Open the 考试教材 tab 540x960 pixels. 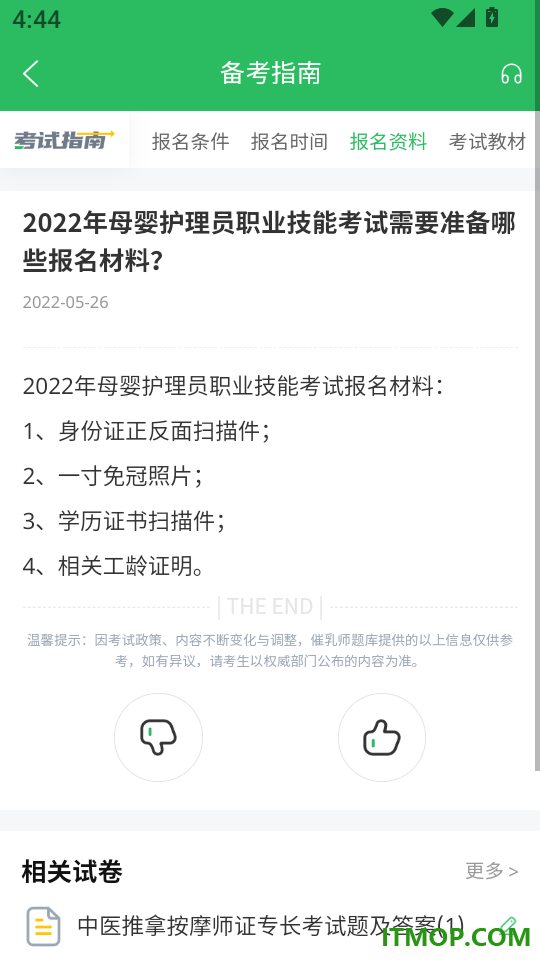pos(487,141)
